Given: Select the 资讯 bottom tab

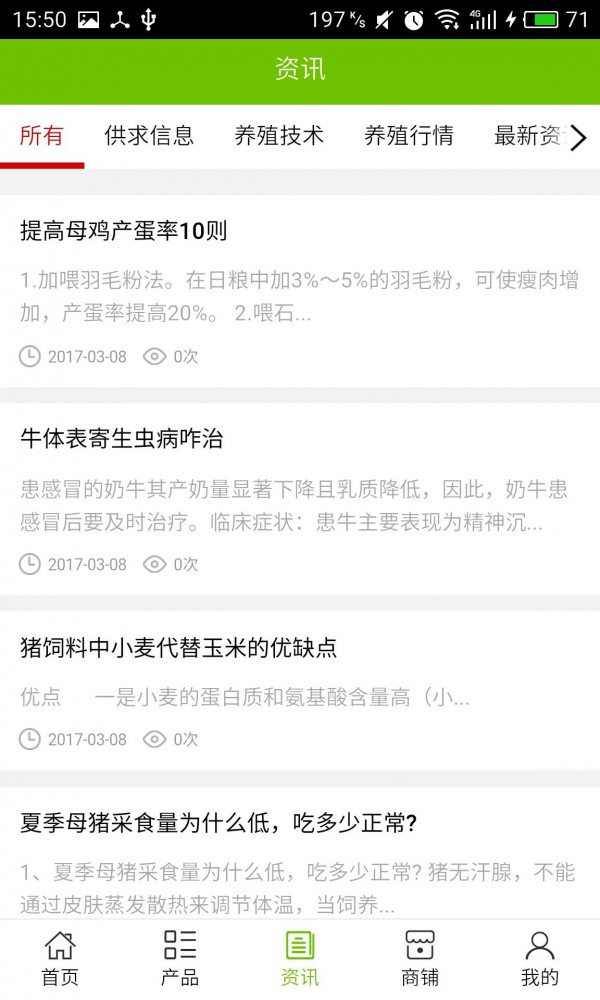Looking at the screenshot, I should click(300, 958).
